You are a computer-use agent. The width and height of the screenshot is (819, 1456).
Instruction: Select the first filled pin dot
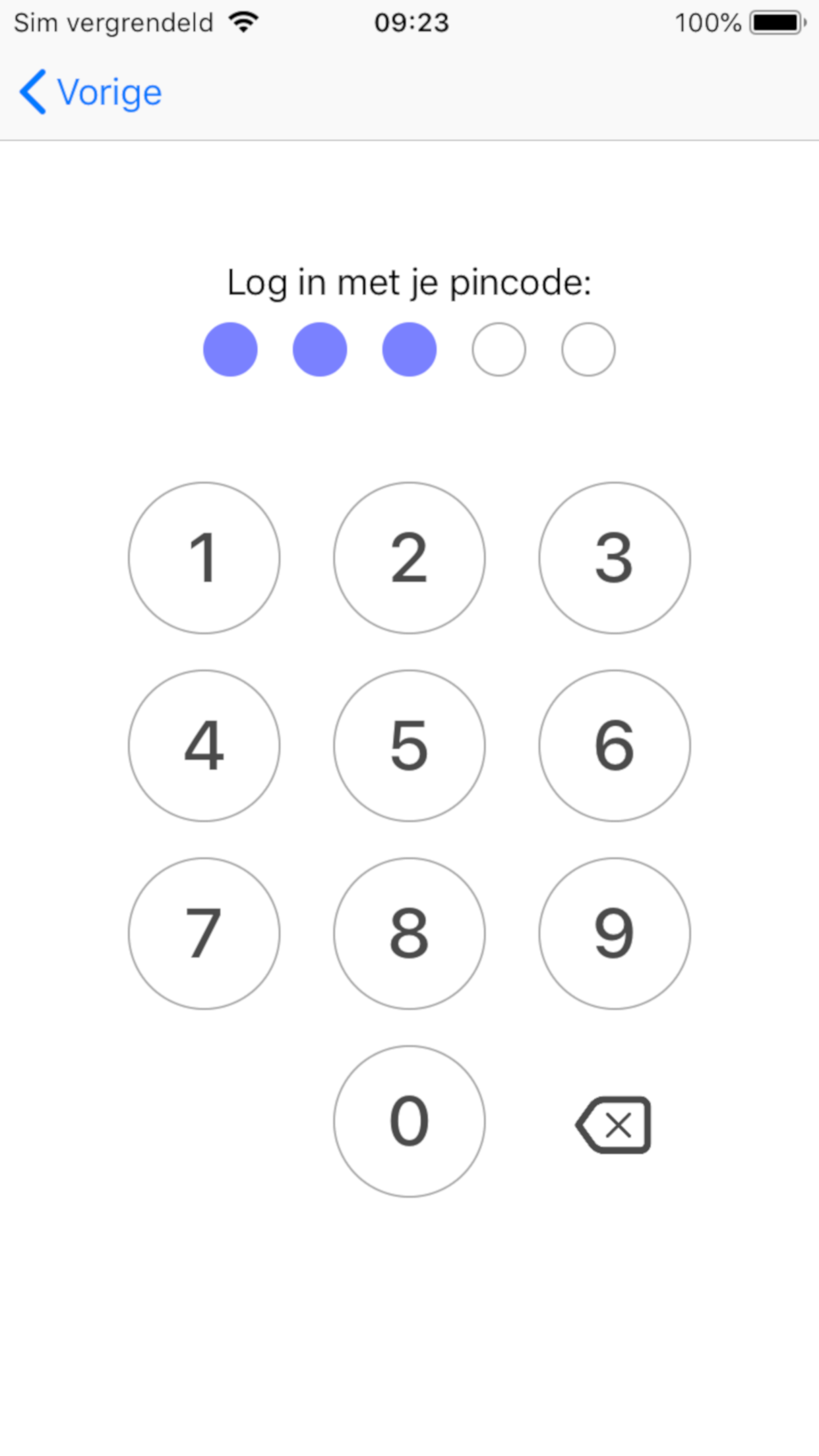(230, 349)
